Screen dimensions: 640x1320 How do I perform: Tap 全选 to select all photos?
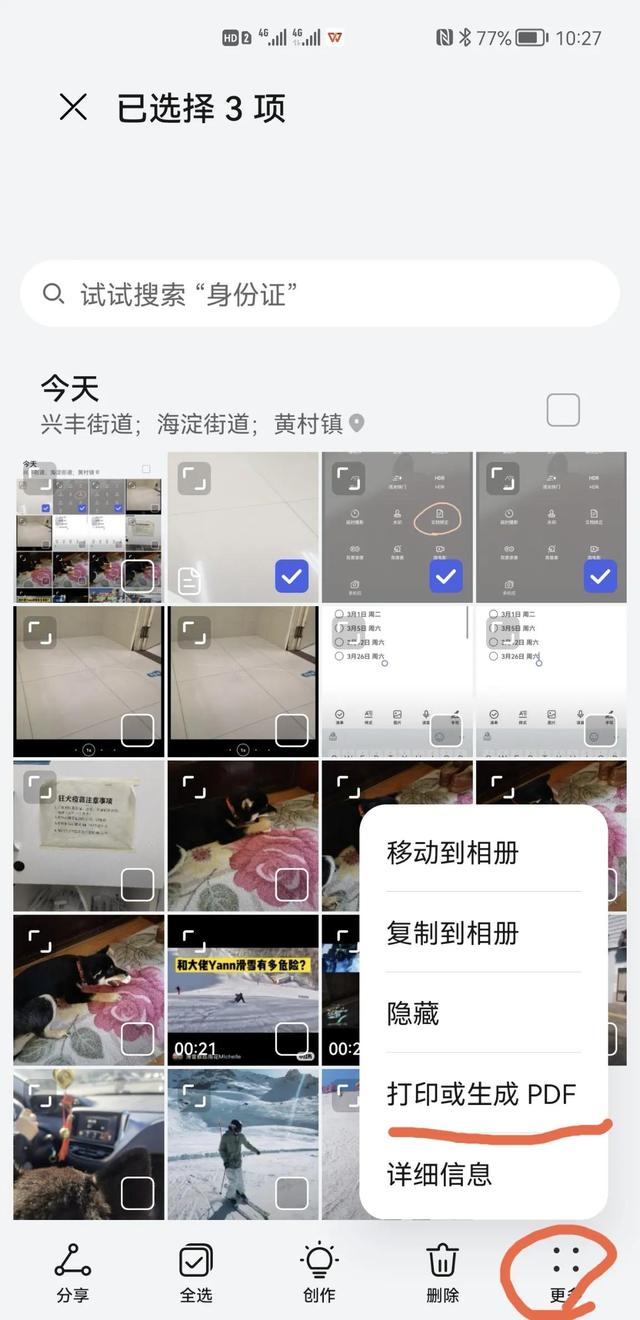coord(196,1273)
